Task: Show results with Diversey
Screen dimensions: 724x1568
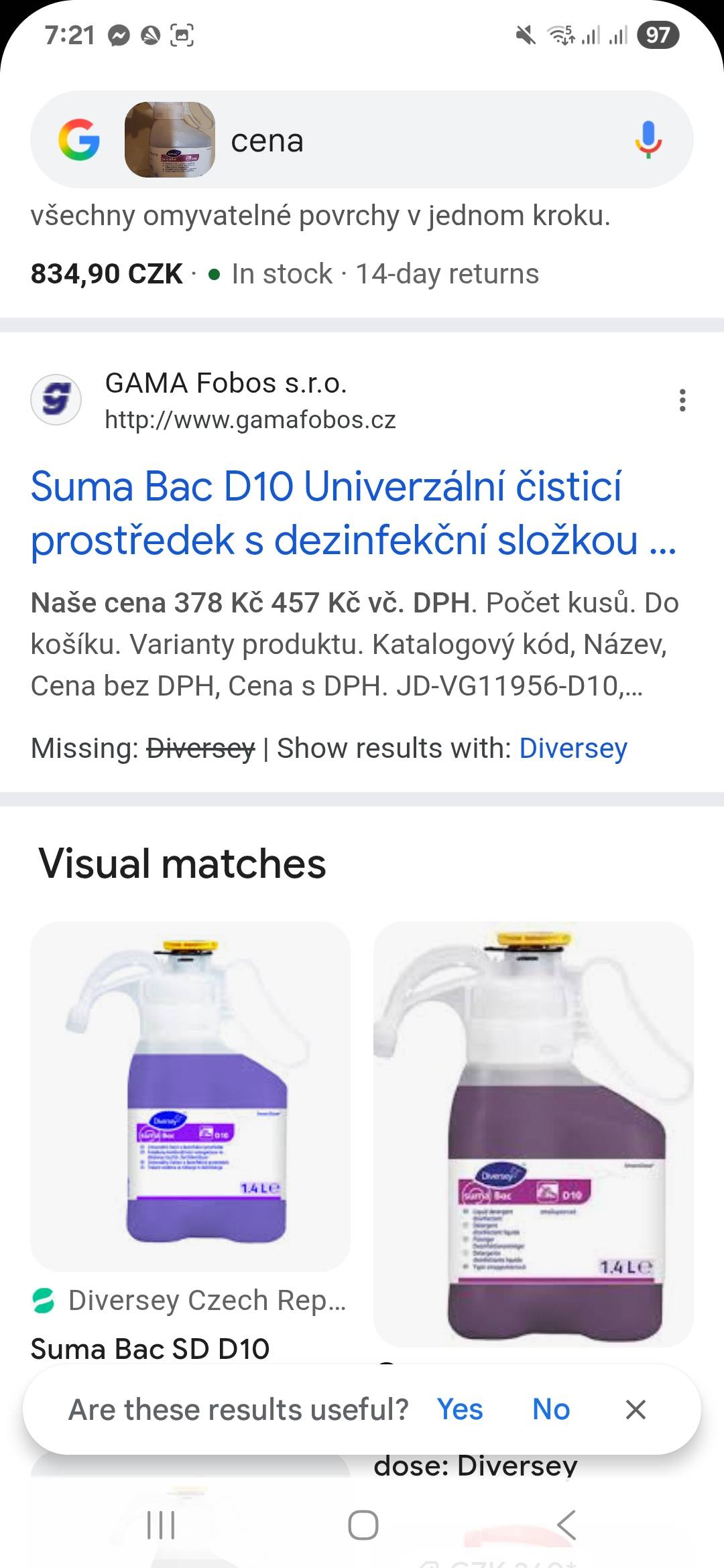Action: [x=573, y=748]
